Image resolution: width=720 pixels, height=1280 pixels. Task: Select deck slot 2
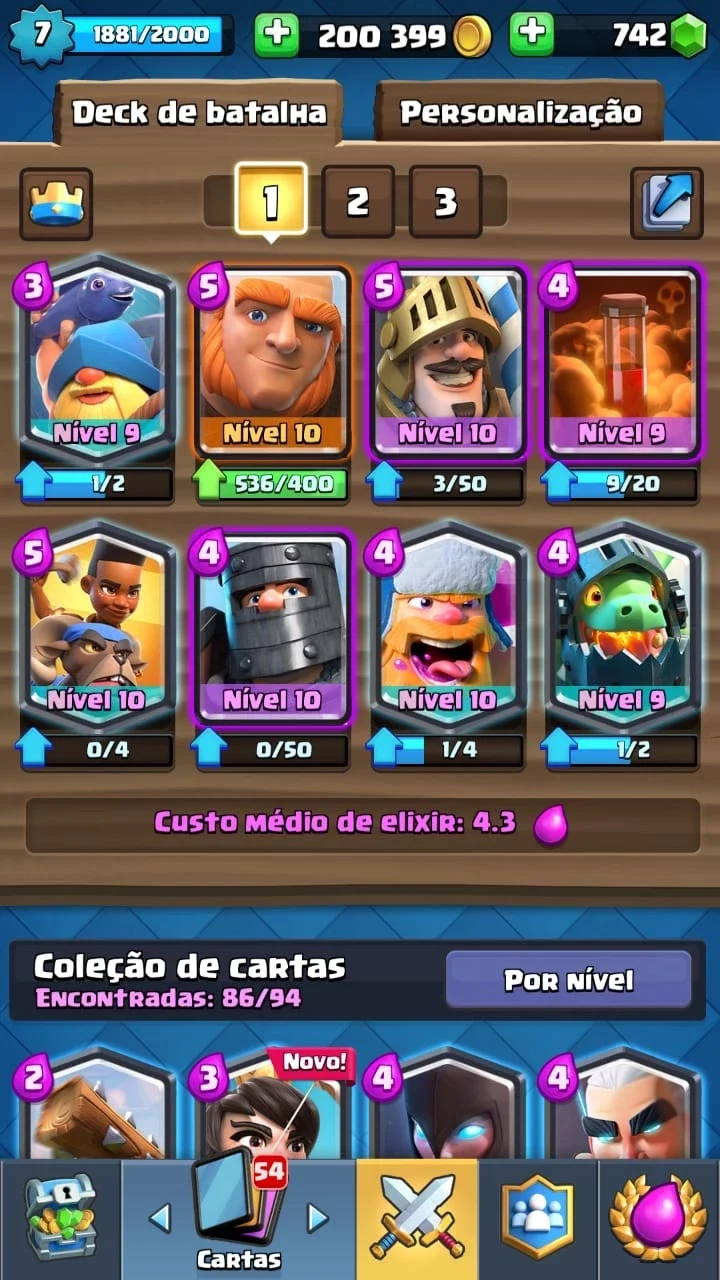click(x=357, y=202)
